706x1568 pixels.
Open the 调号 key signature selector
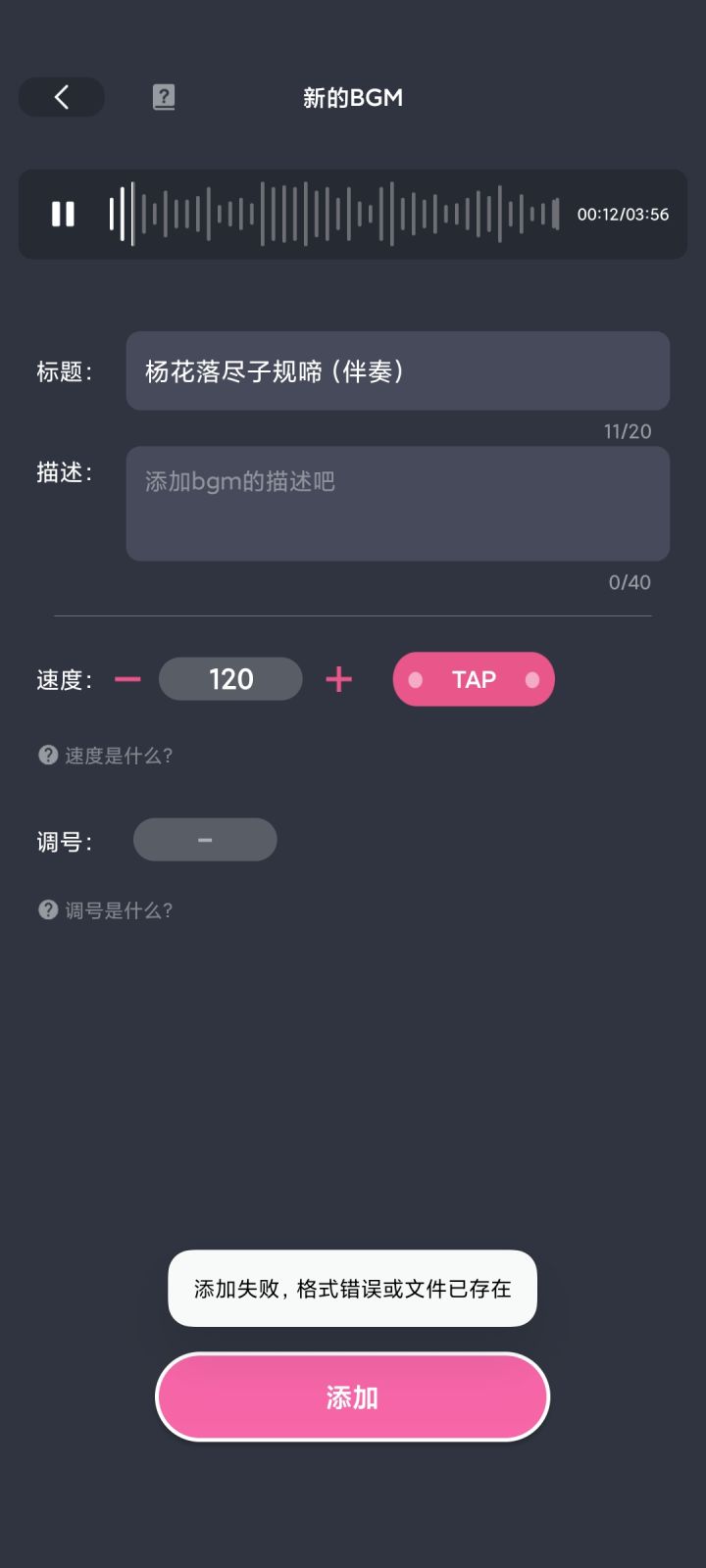click(204, 839)
